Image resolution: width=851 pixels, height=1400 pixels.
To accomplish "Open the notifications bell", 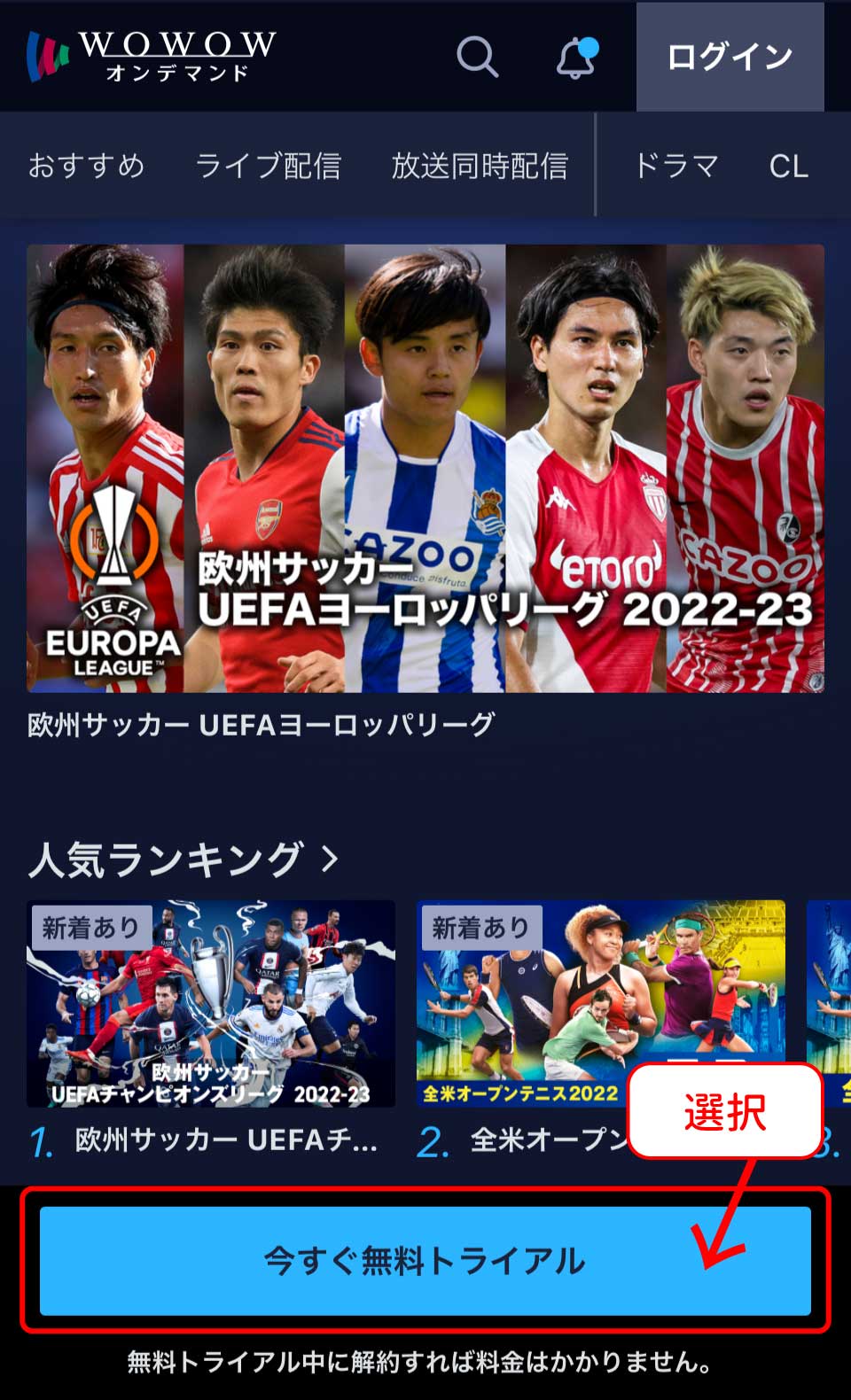I will click(x=576, y=58).
